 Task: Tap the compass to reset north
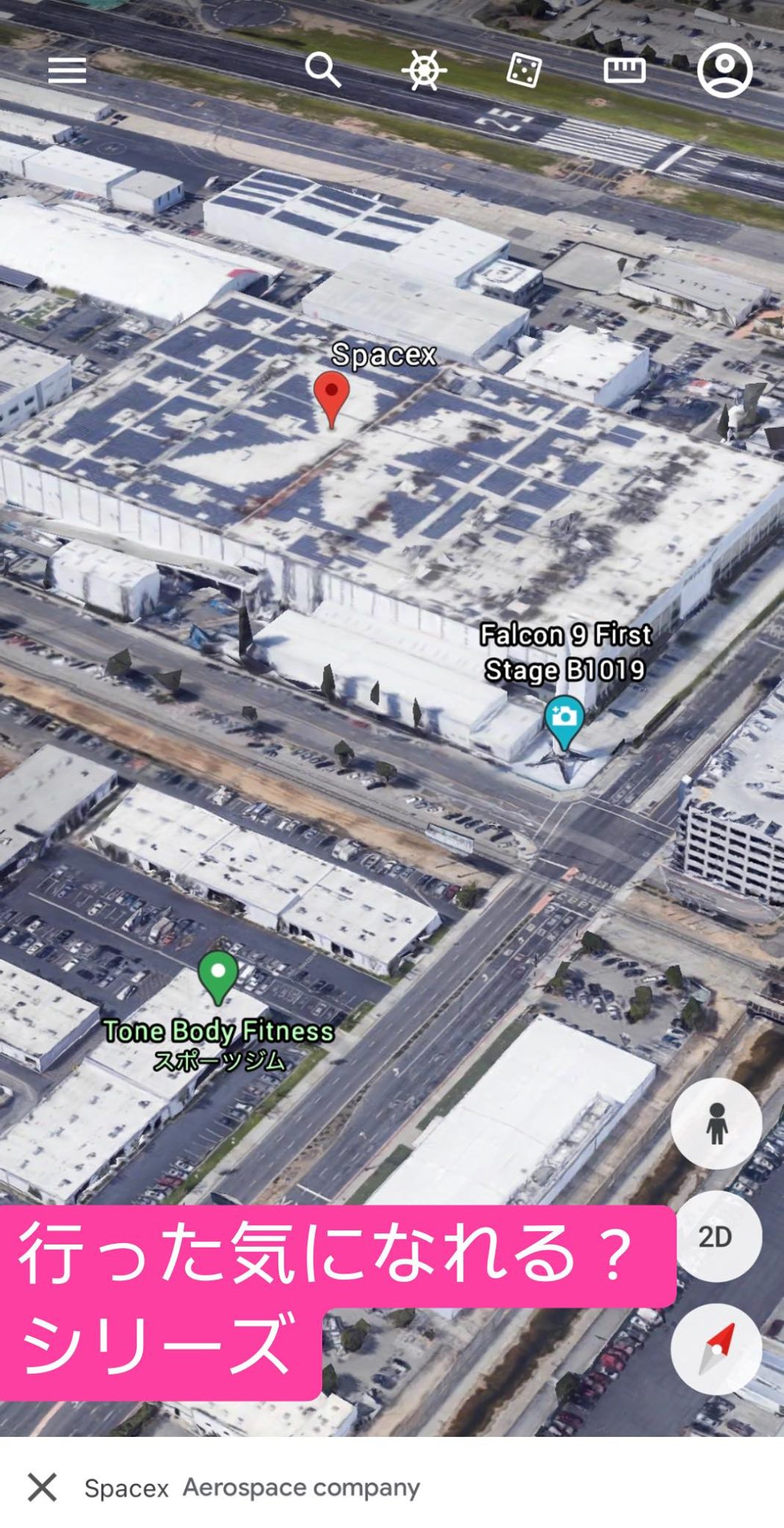coord(716,1349)
